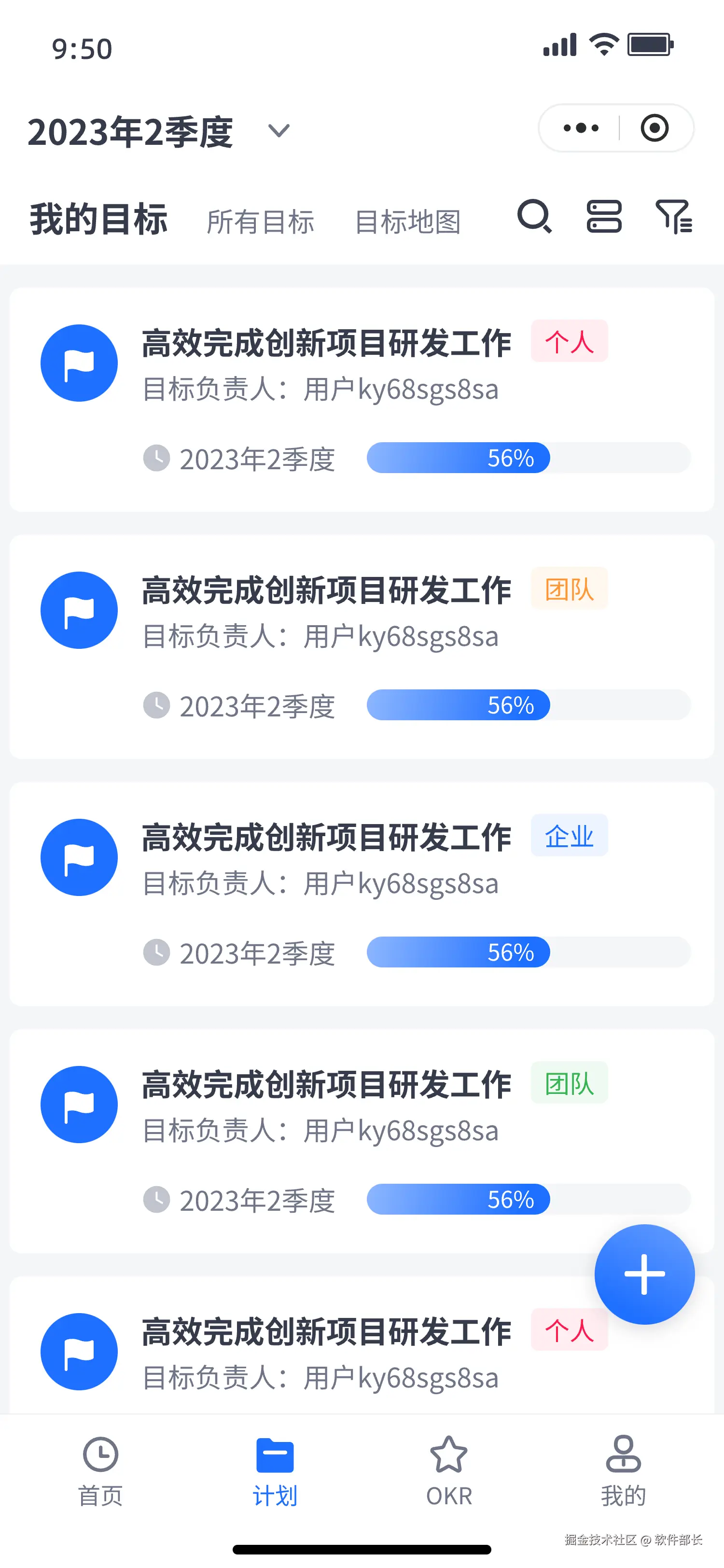This screenshot has width=724, height=1568.
Task: Add a new goal with the plus button
Action: click(644, 1274)
